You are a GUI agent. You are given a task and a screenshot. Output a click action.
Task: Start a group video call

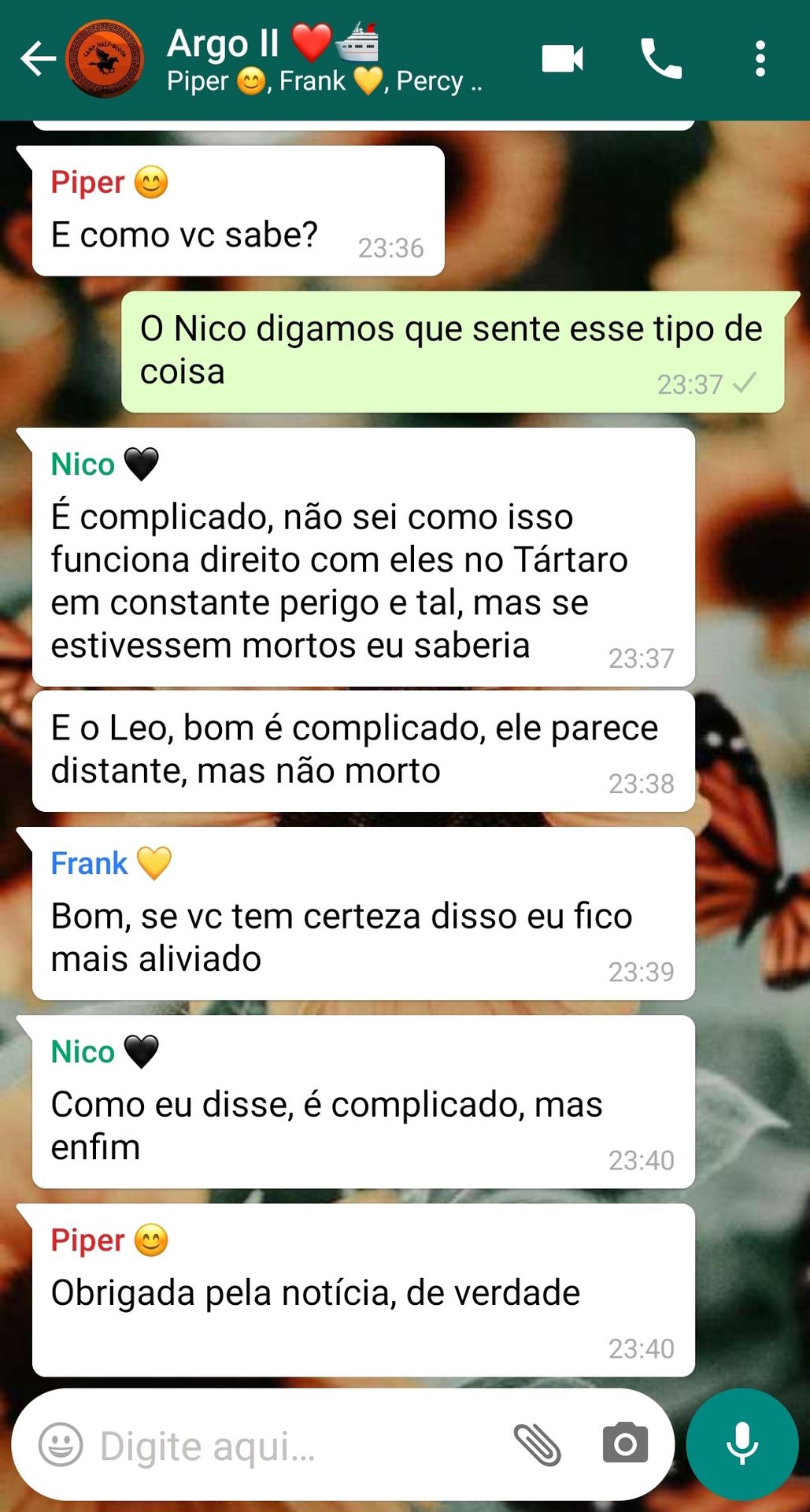tap(563, 59)
